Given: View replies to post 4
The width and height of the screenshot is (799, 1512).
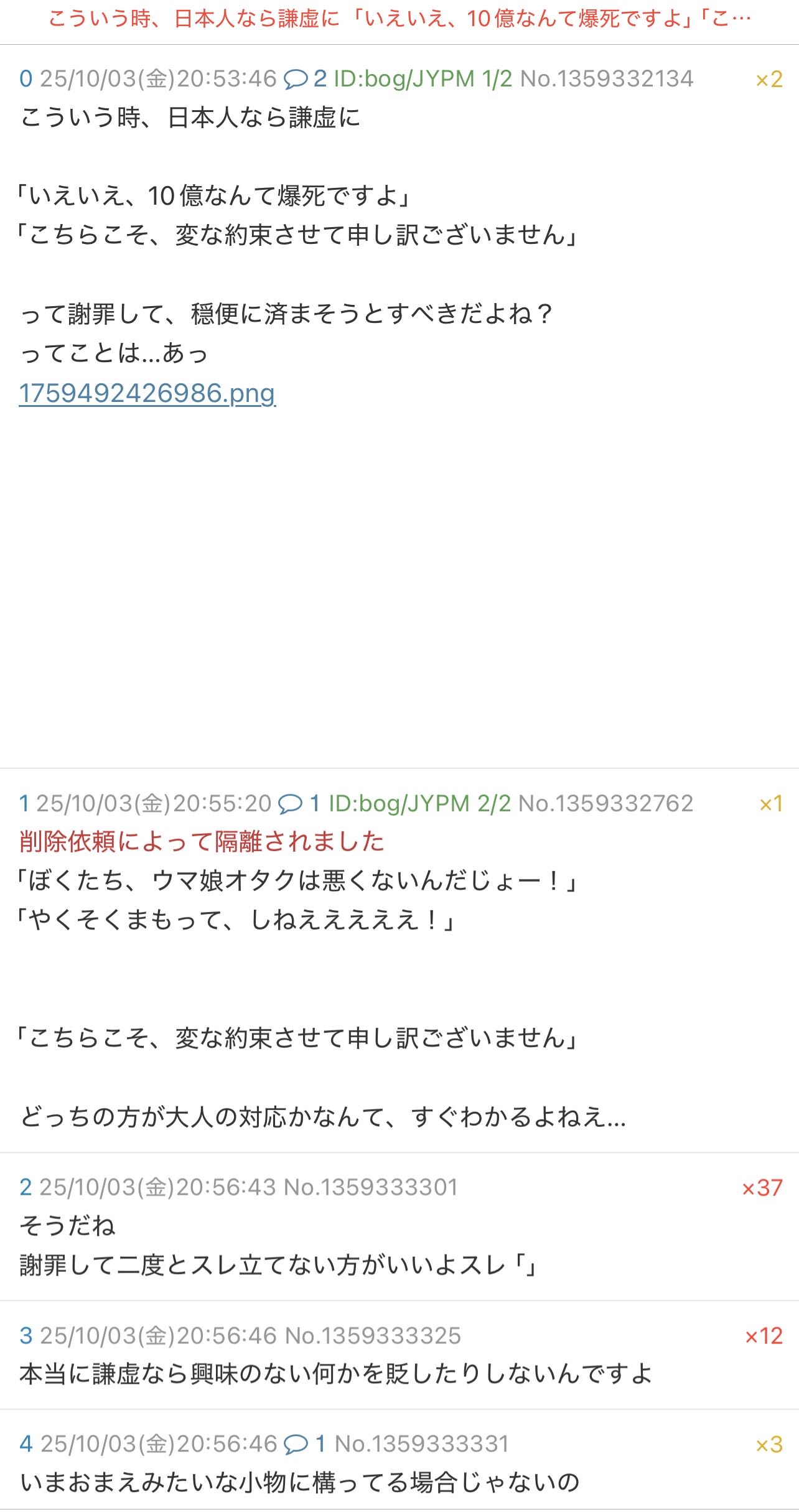Looking at the screenshot, I should click(304, 1444).
